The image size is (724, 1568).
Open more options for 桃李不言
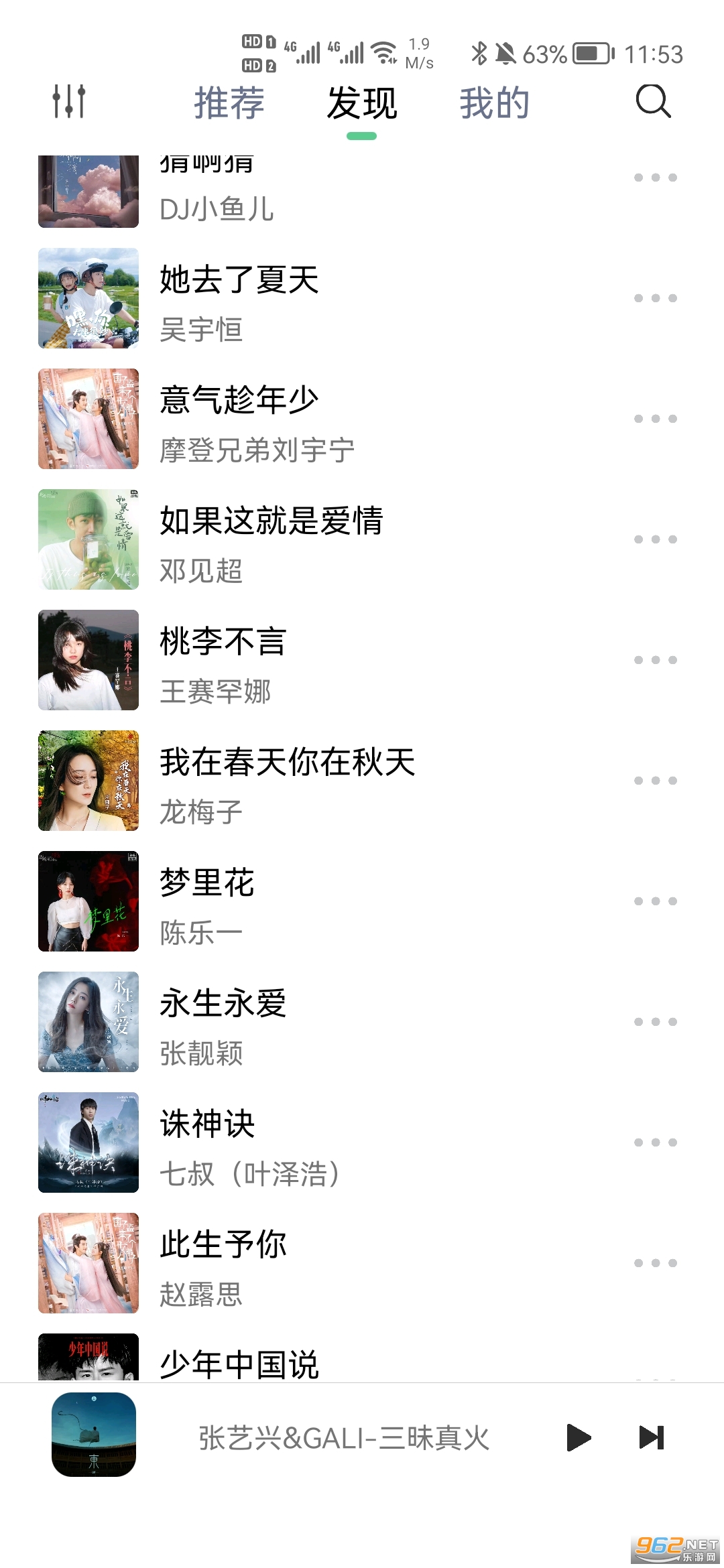coord(655,660)
